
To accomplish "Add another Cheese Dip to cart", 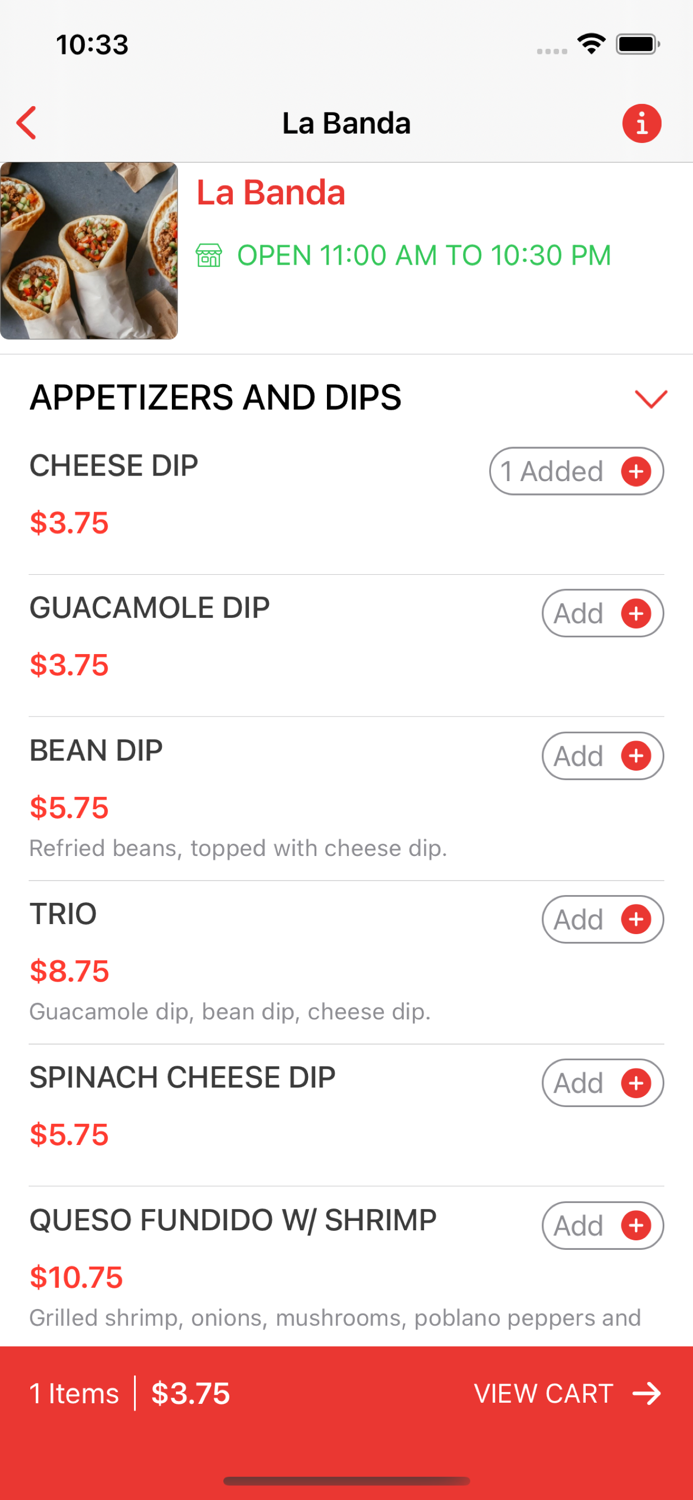I will point(636,471).
